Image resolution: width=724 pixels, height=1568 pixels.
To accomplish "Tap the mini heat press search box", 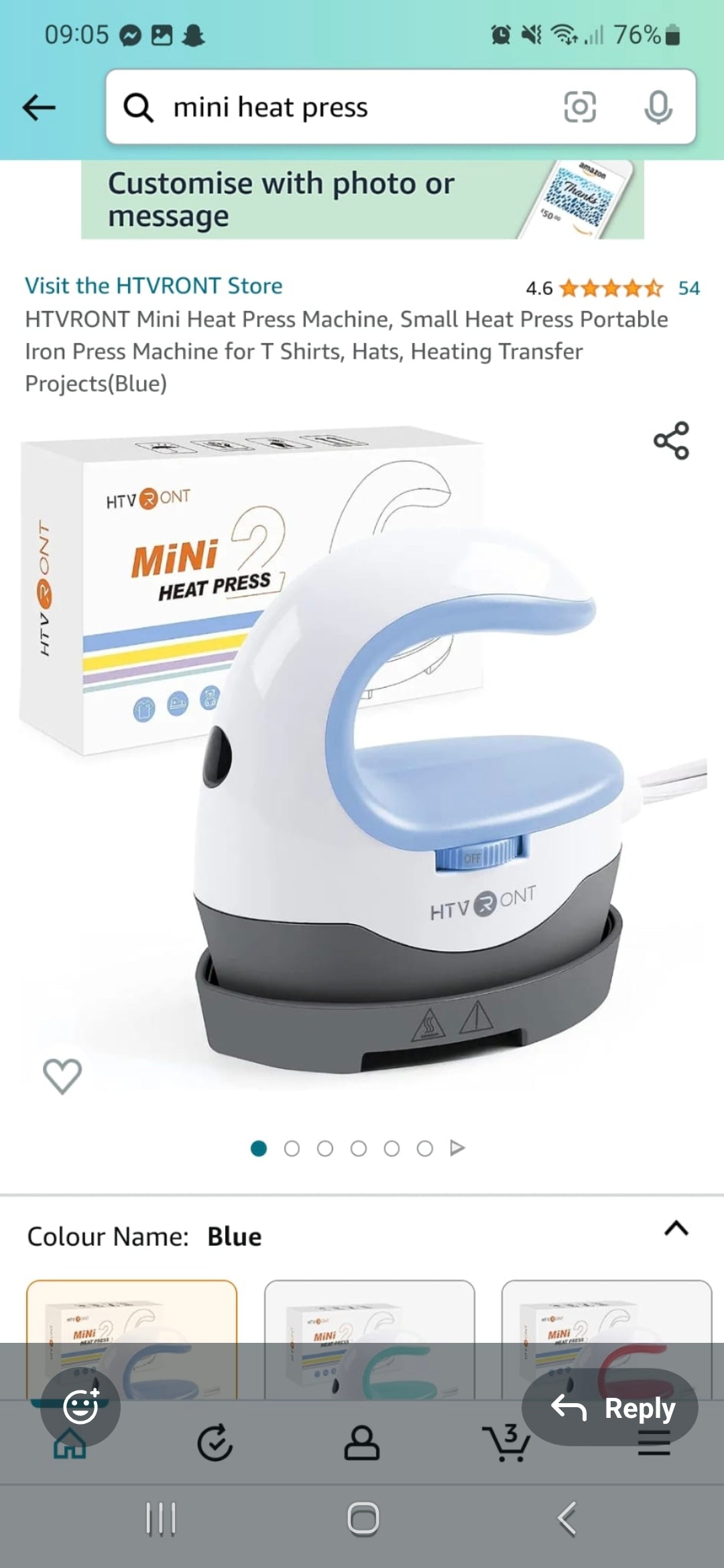I will coord(335,107).
